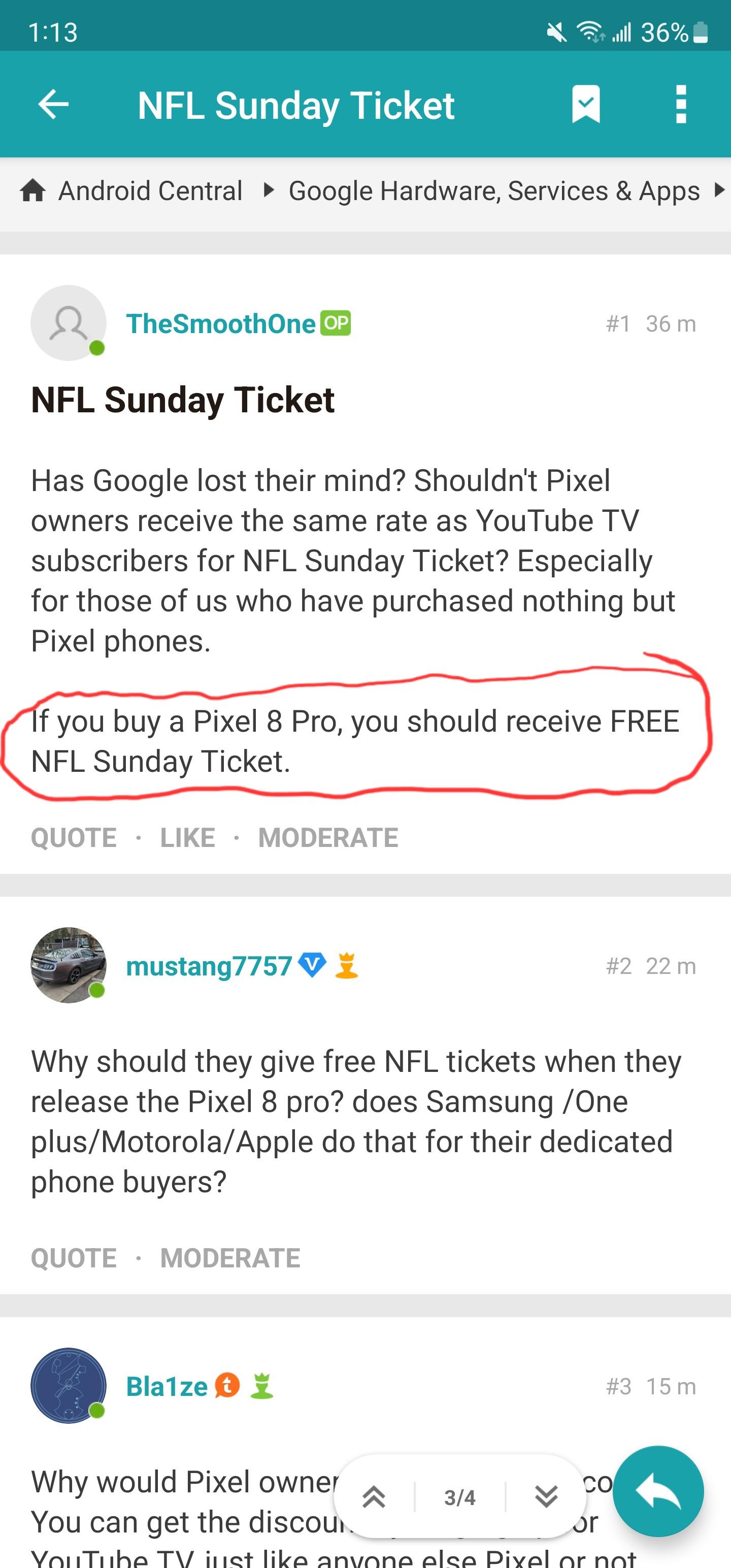Image resolution: width=731 pixels, height=1568 pixels.
Task: Tap the 3/4 post indicator
Action: [x=459, y=1497]
